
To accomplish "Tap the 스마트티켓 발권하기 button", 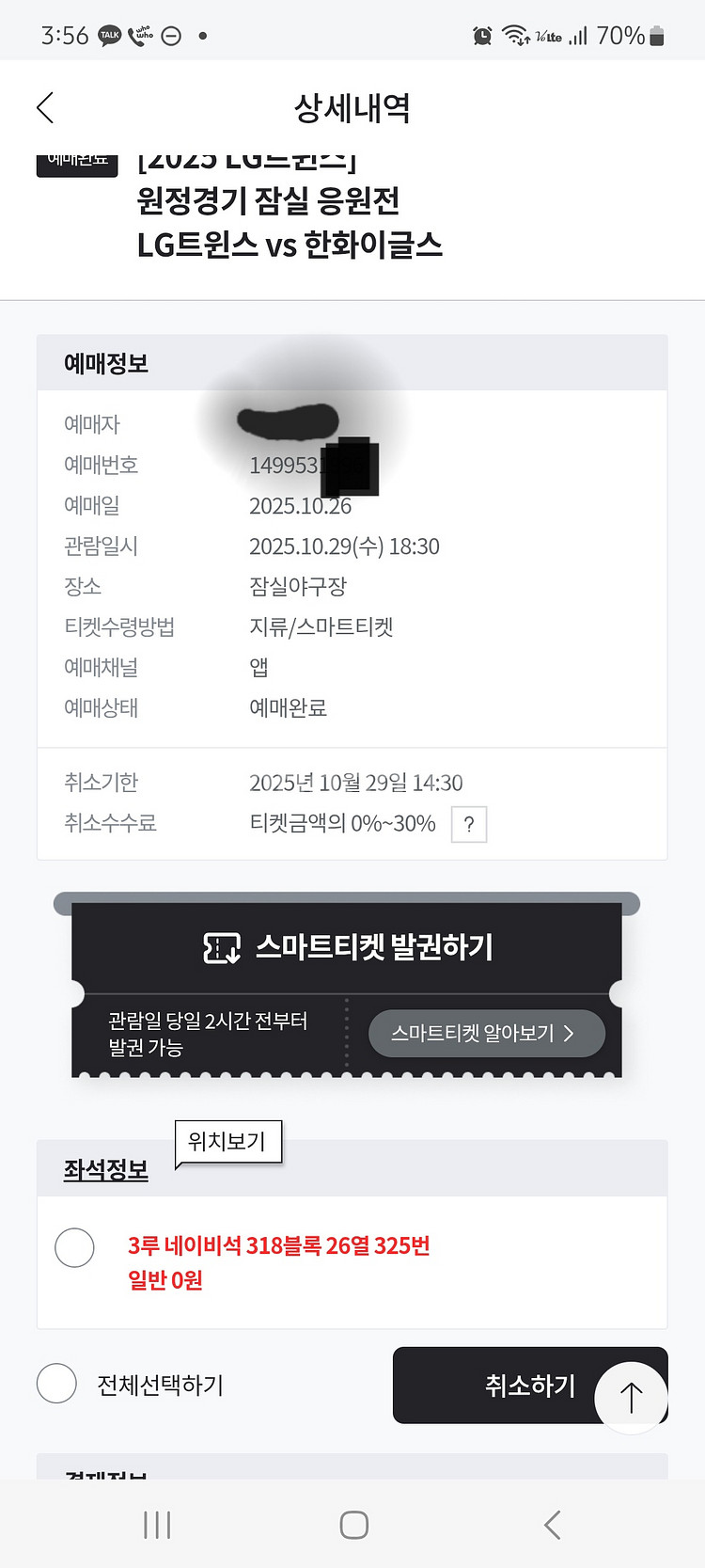I will [x=348, y=947].
